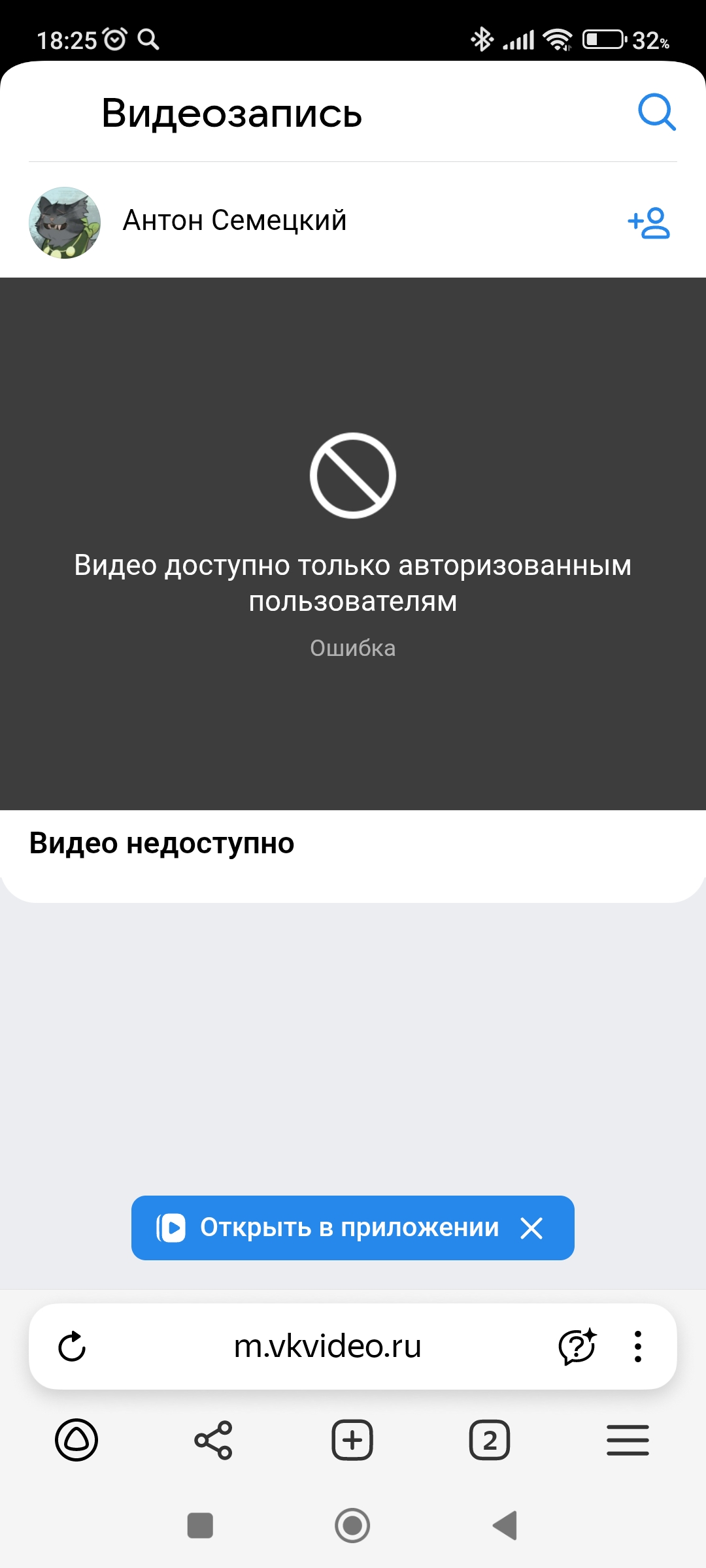The width and height of the screenshot is (706, 1568).
Task: Open a new browser tab
Action: [x=352, y=1440]
